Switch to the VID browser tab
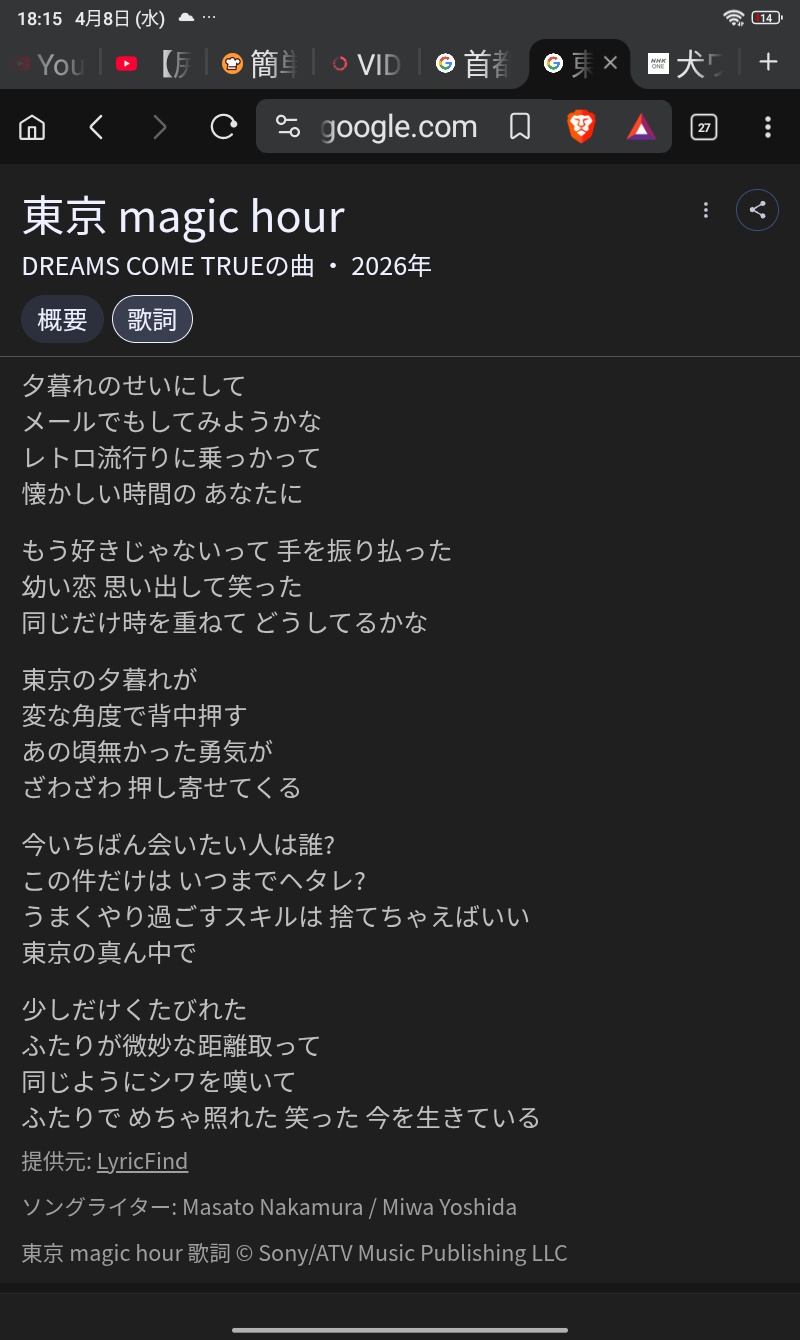This screenshot has height=1340, width=800. (x=366, y=65)
